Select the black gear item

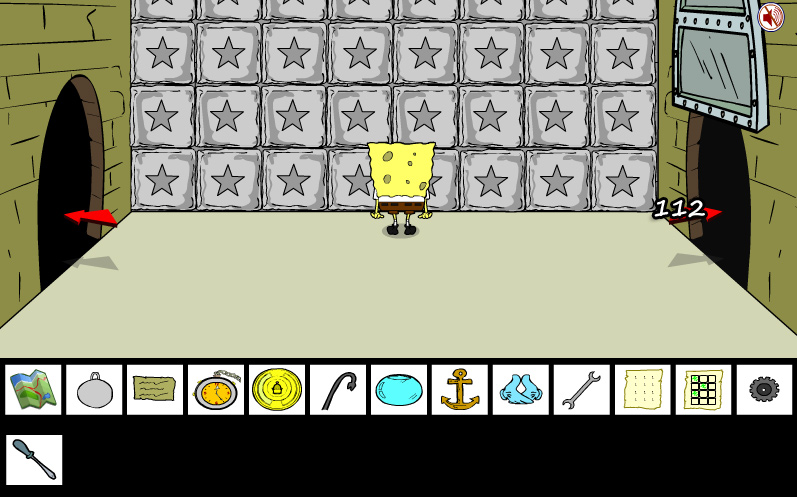click(x=765, y=389)
